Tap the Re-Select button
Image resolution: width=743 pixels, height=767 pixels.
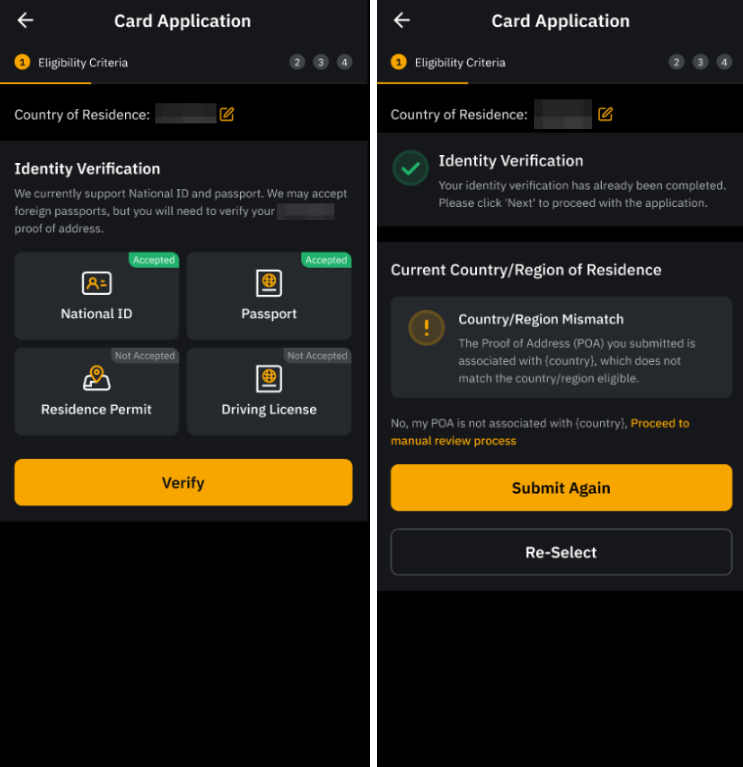(561, 552)
